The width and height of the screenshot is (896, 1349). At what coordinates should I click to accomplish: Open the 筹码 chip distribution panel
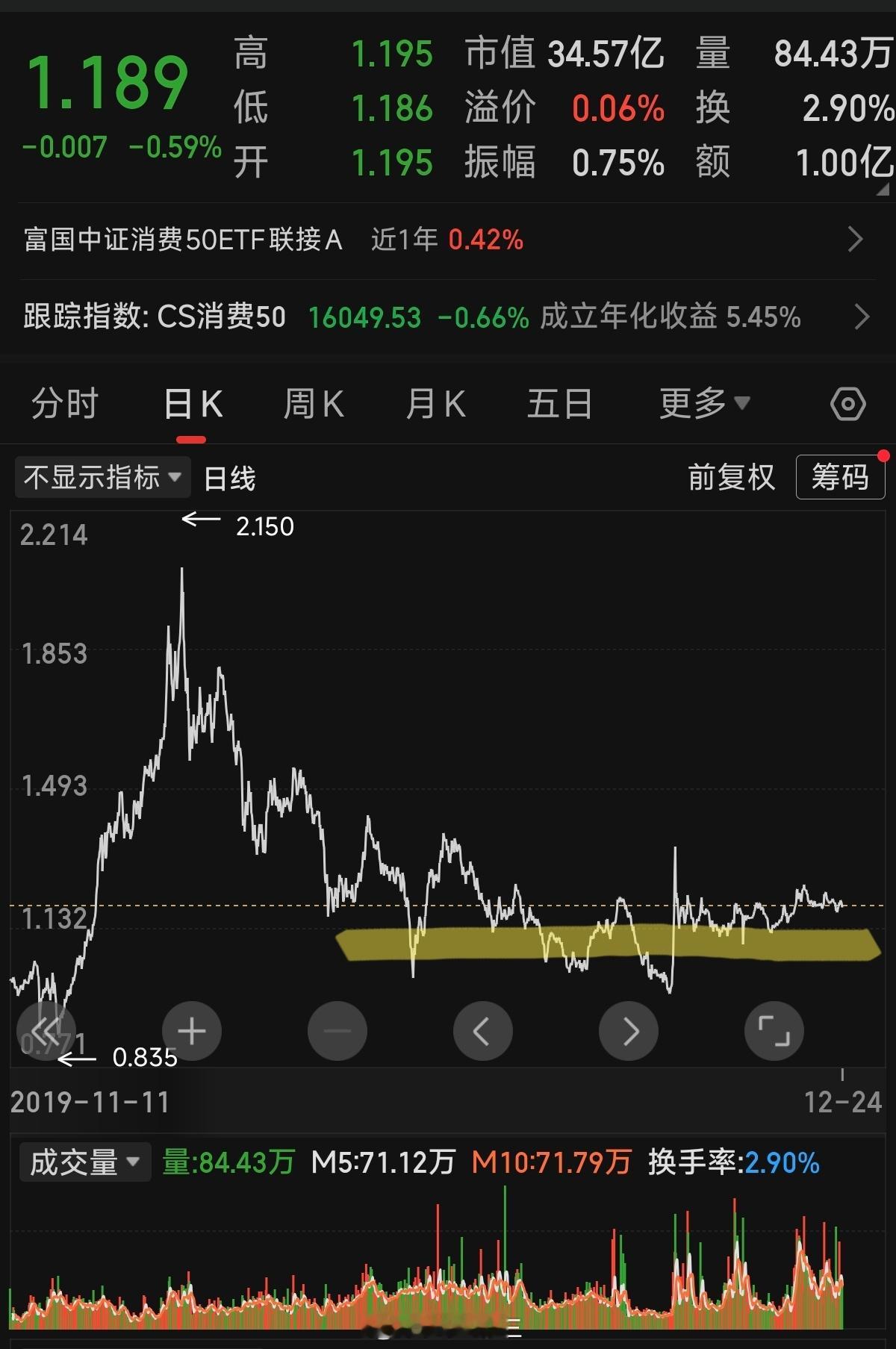coord(839,478)
